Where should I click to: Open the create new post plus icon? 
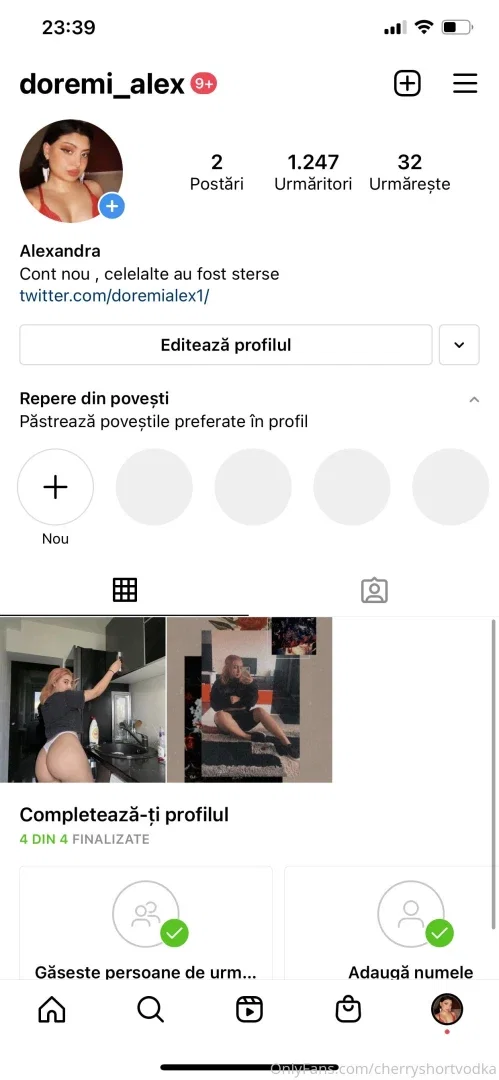point(407,84)
